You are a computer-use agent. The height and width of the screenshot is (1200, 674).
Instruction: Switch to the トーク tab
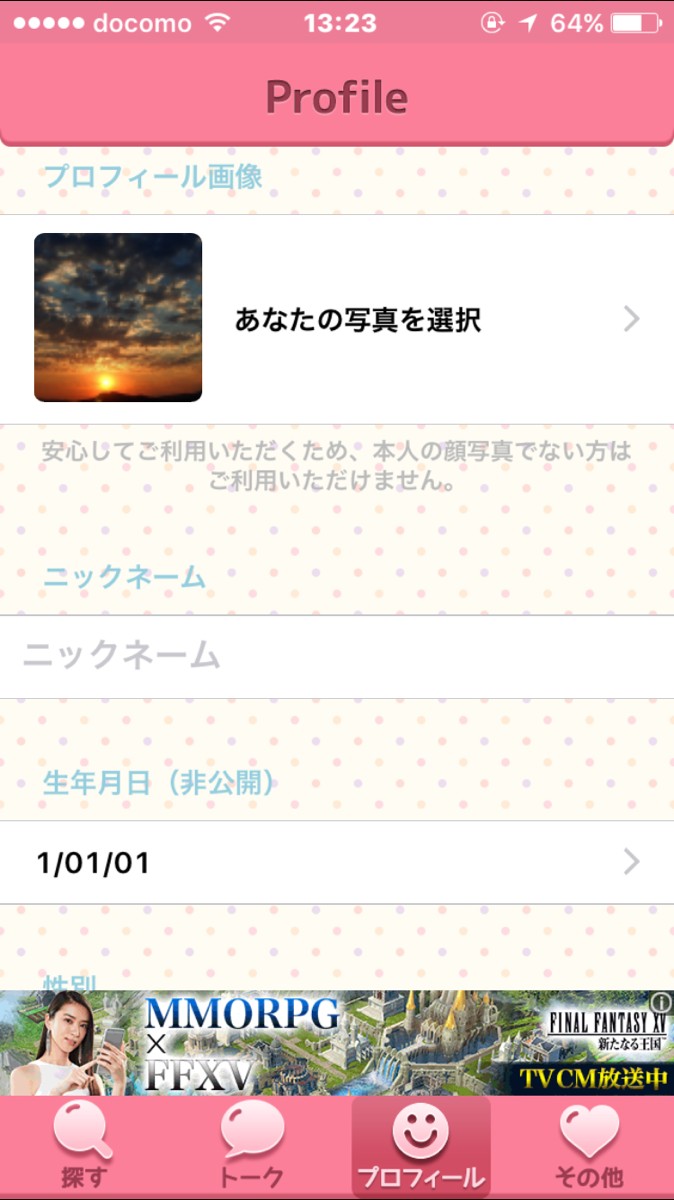click(252, 1147)
